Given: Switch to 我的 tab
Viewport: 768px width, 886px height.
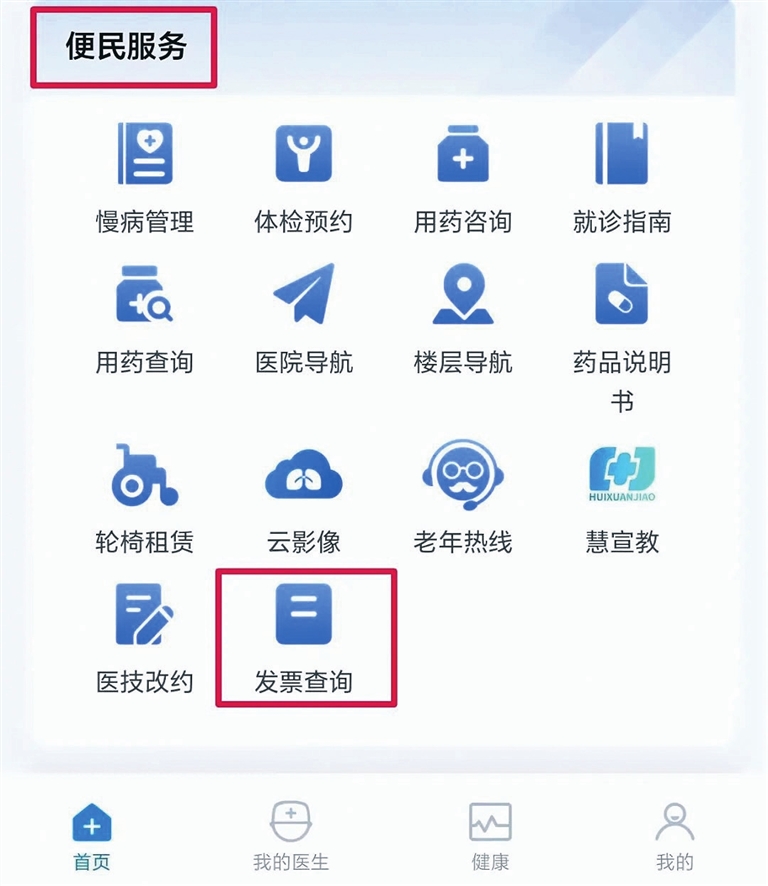Looking at the screenshot, I should pyautogui.click(x=674, y=836).
